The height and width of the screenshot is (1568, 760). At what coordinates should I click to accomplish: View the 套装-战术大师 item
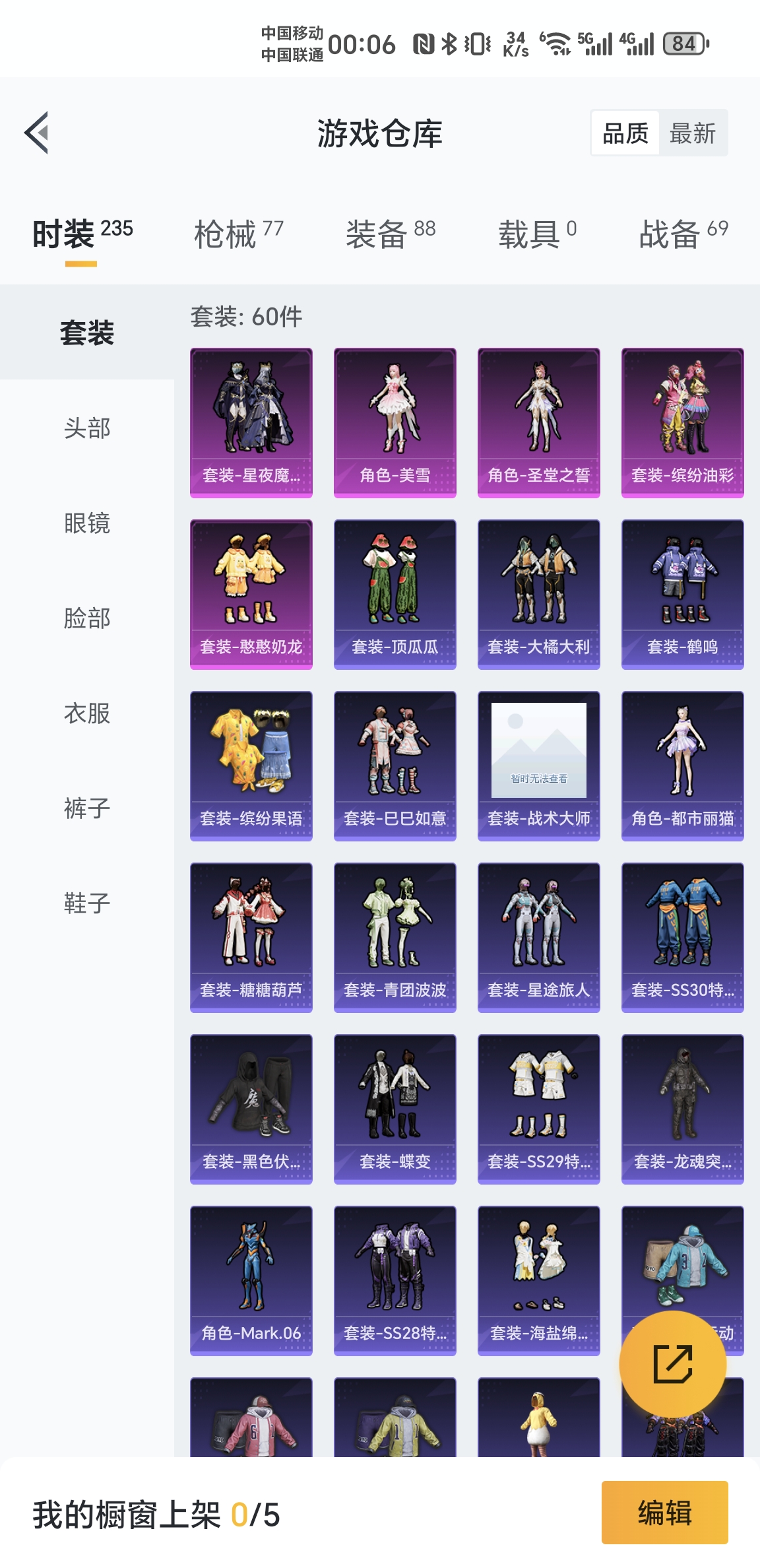(x=538, y=766)
